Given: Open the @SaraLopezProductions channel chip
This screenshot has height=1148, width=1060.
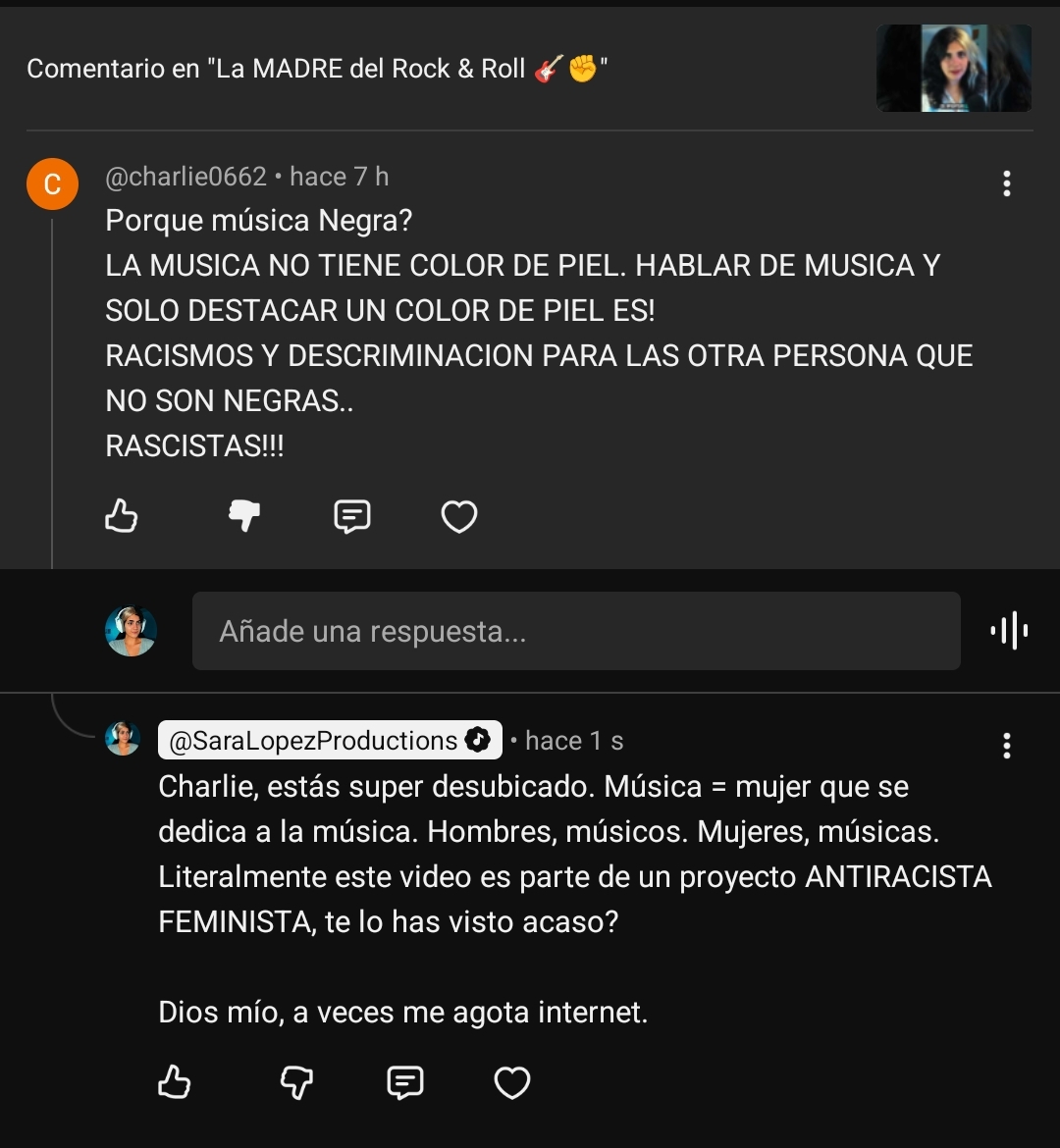Looking at the screenshot, I should (x=329, y=741).
